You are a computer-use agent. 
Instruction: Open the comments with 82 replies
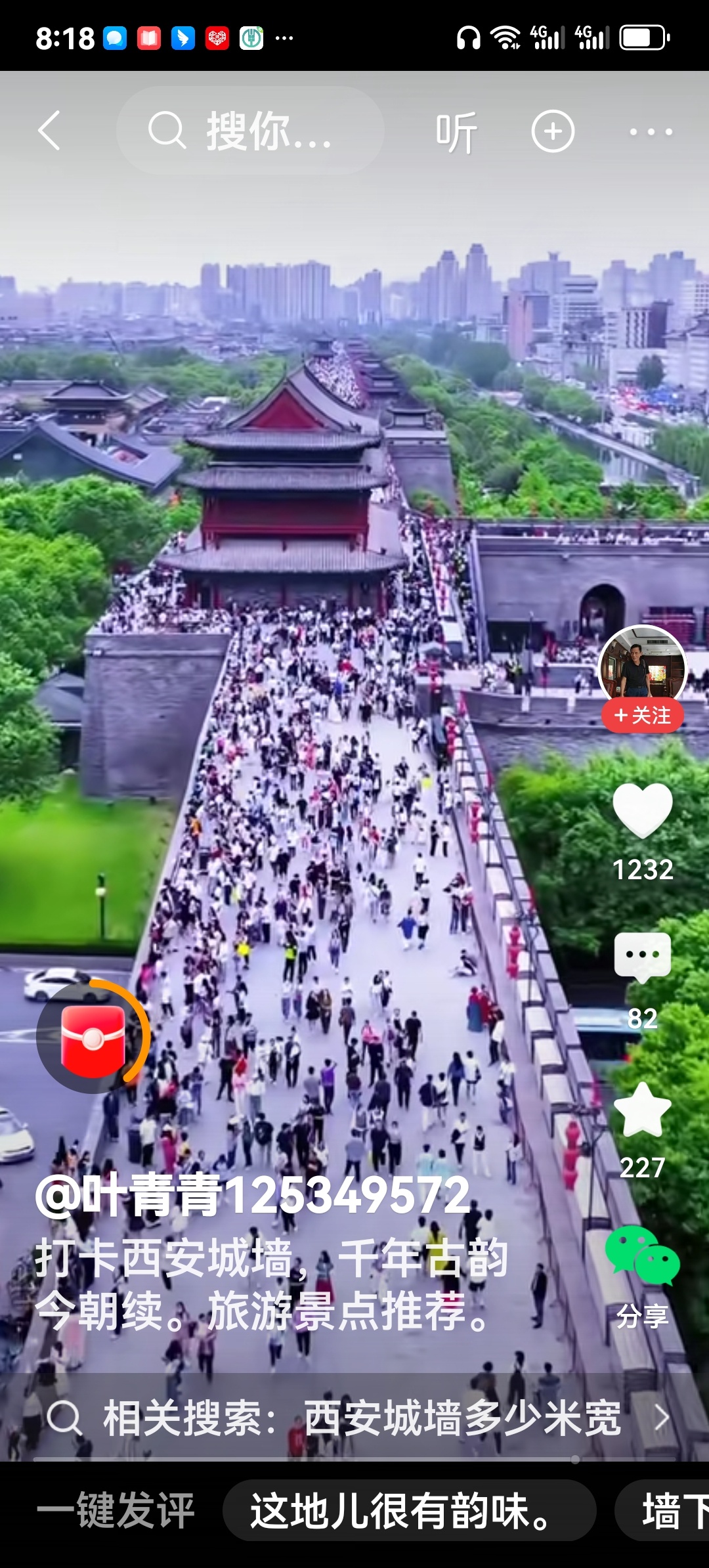pyautogui.click(x=642, y=959)
